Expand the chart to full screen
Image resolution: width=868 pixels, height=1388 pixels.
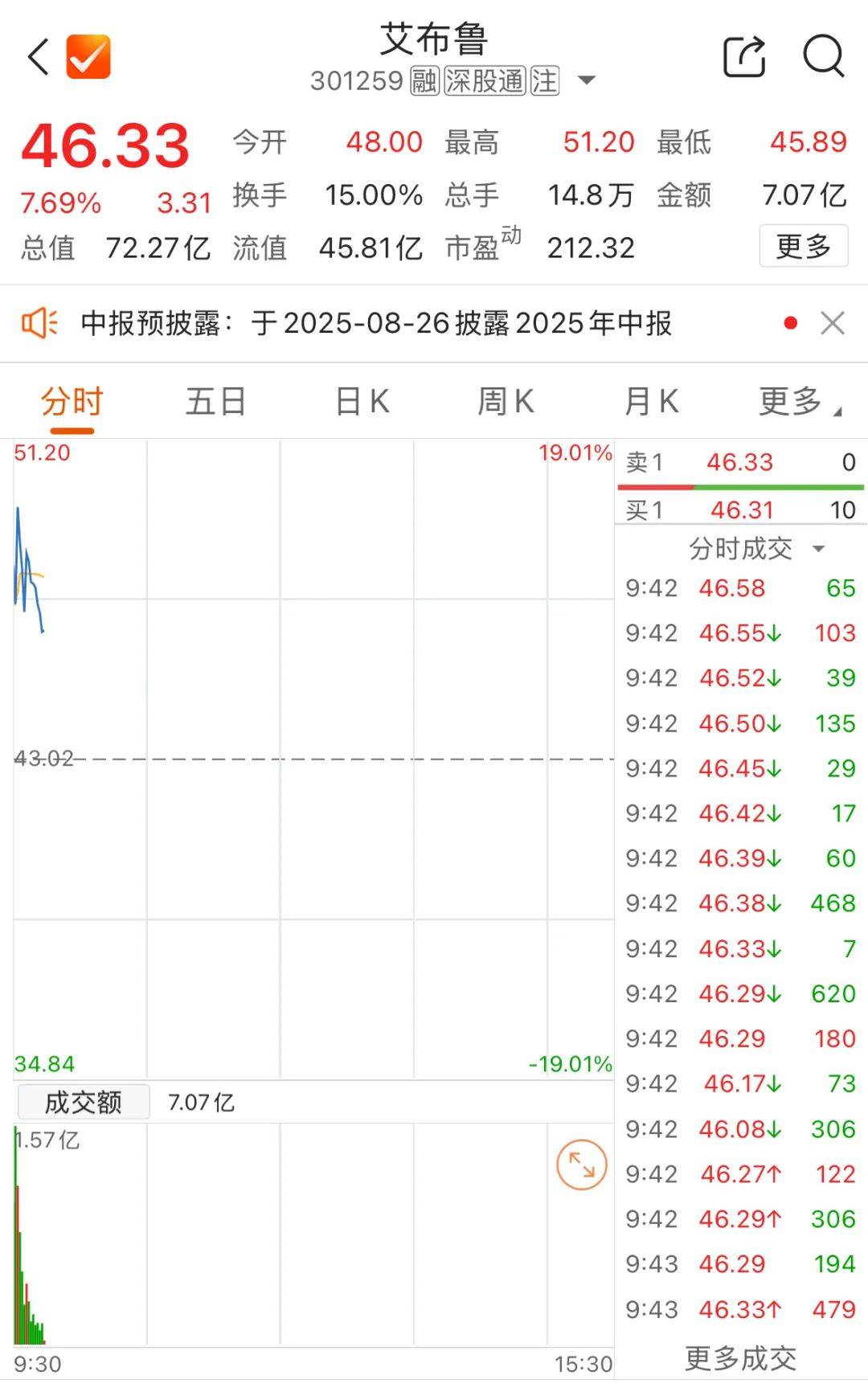pos(581,1165)
